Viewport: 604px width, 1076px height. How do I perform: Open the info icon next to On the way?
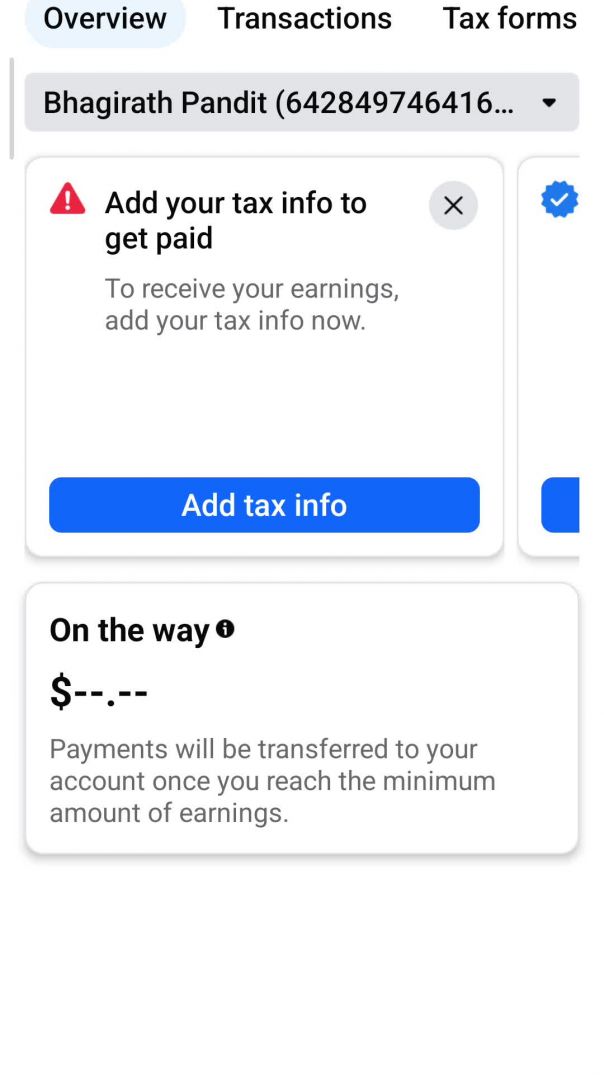225,629
